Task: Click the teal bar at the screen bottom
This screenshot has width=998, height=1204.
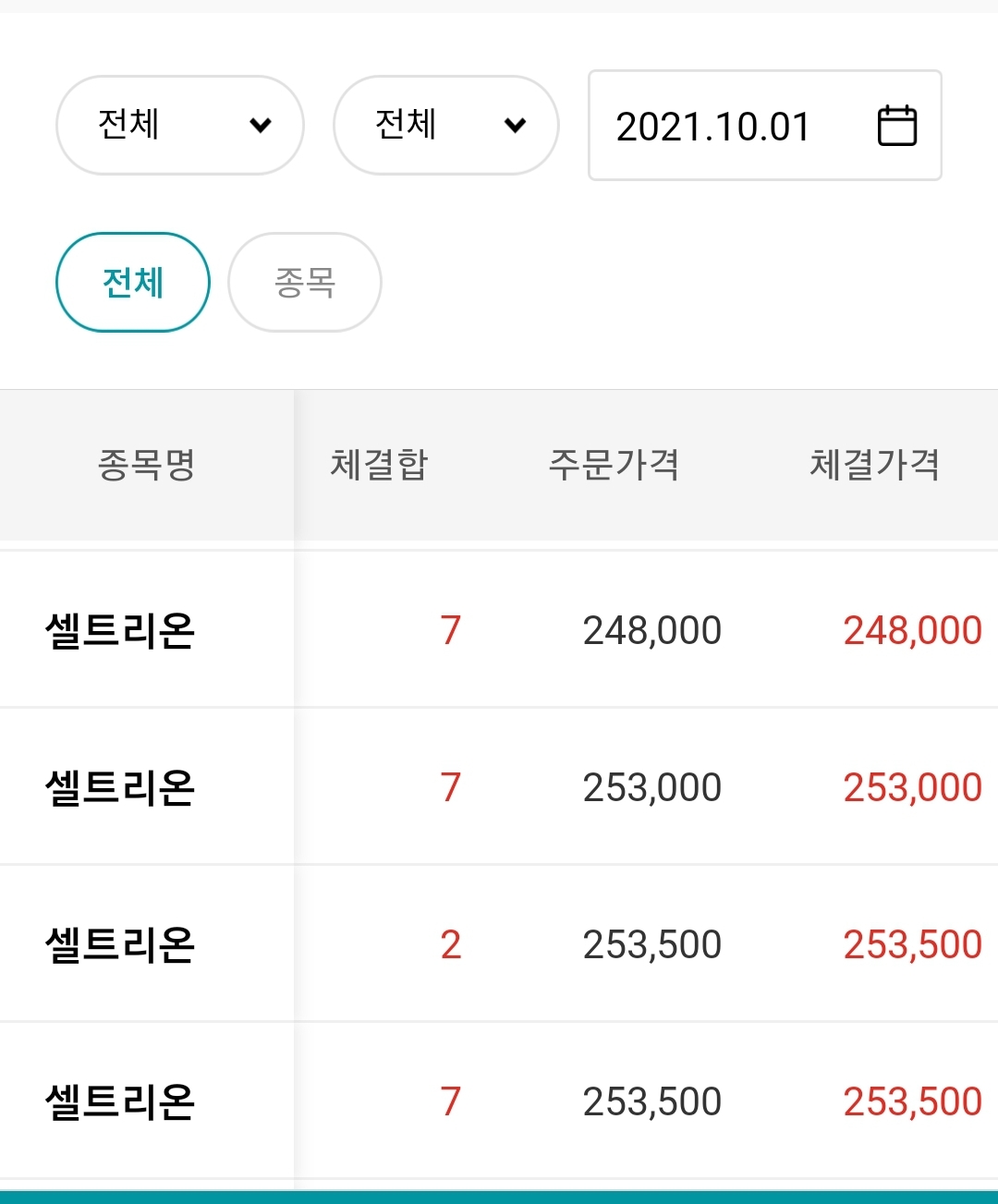Action: pyautogui.click(x=499, y=1194)
